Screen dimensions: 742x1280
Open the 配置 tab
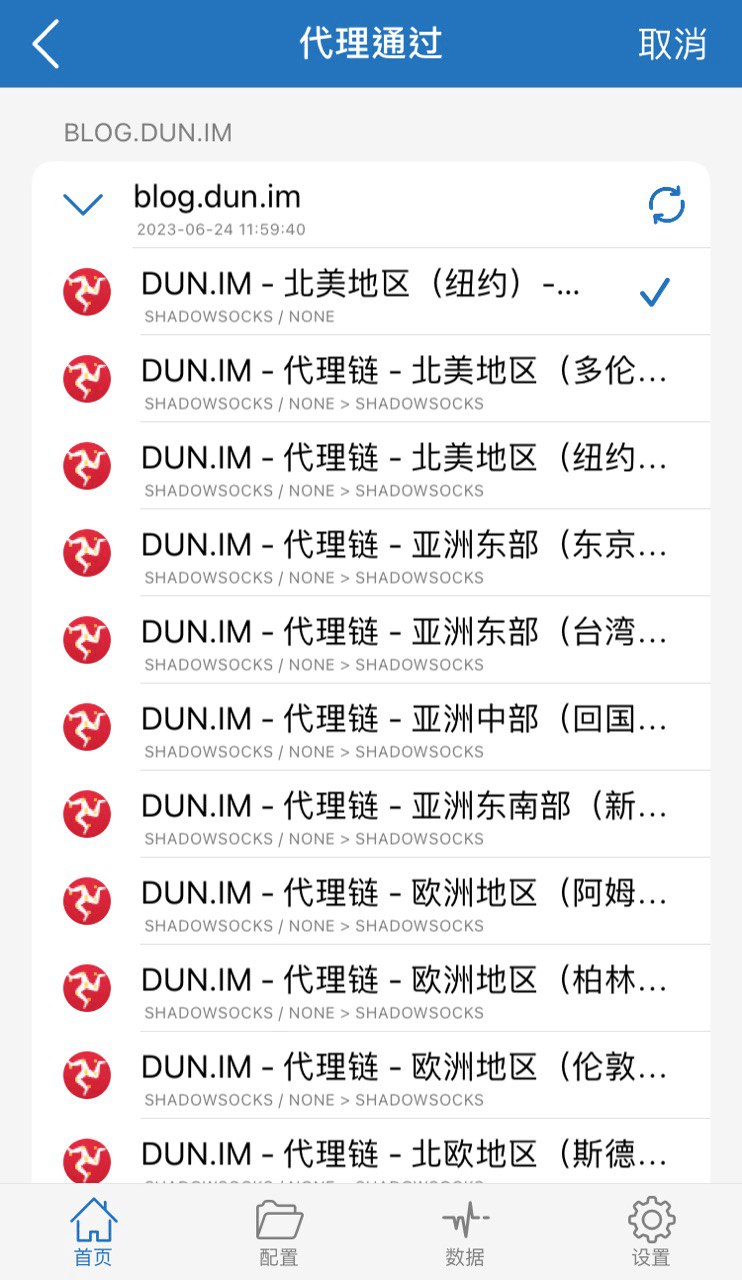coord(279,1232)
